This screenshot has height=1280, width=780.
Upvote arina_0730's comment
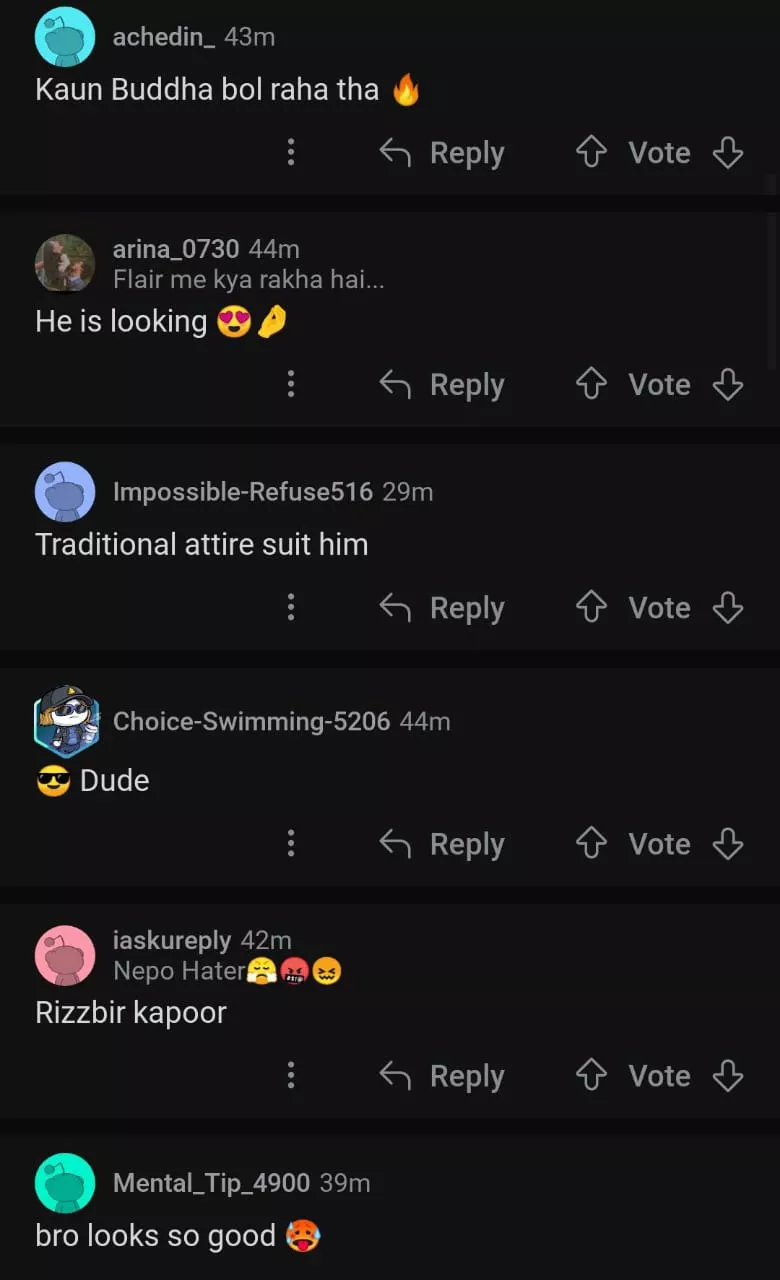[x=592, y=385]
